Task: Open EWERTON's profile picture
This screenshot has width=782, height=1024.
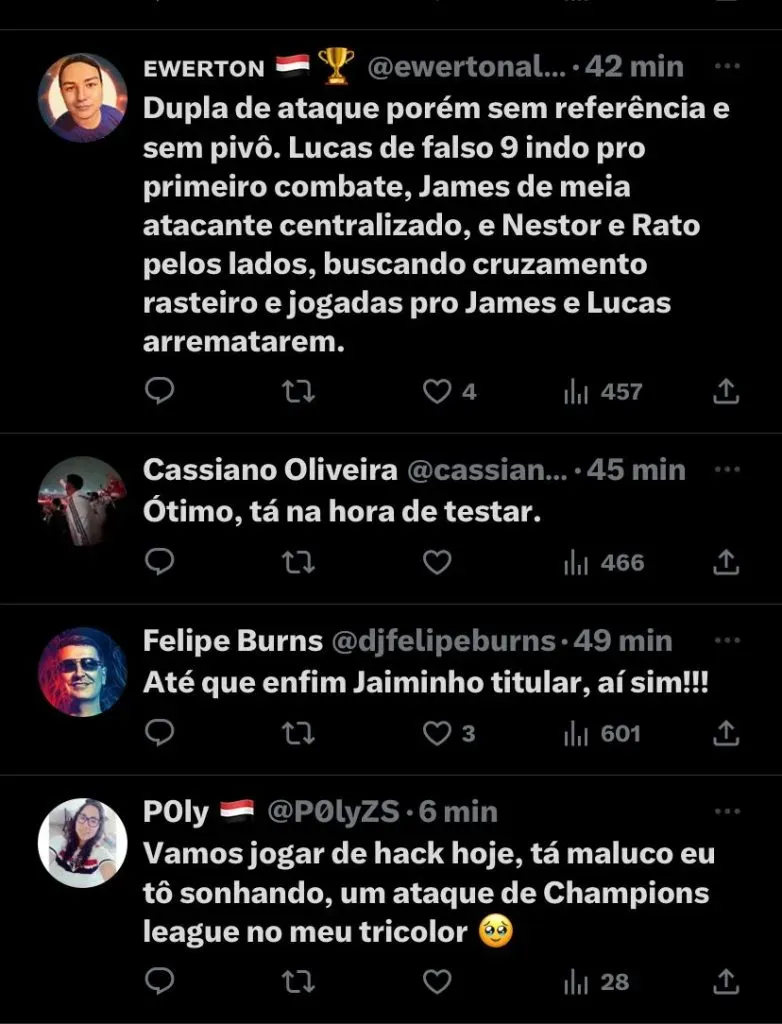Action: click(82, 98)
